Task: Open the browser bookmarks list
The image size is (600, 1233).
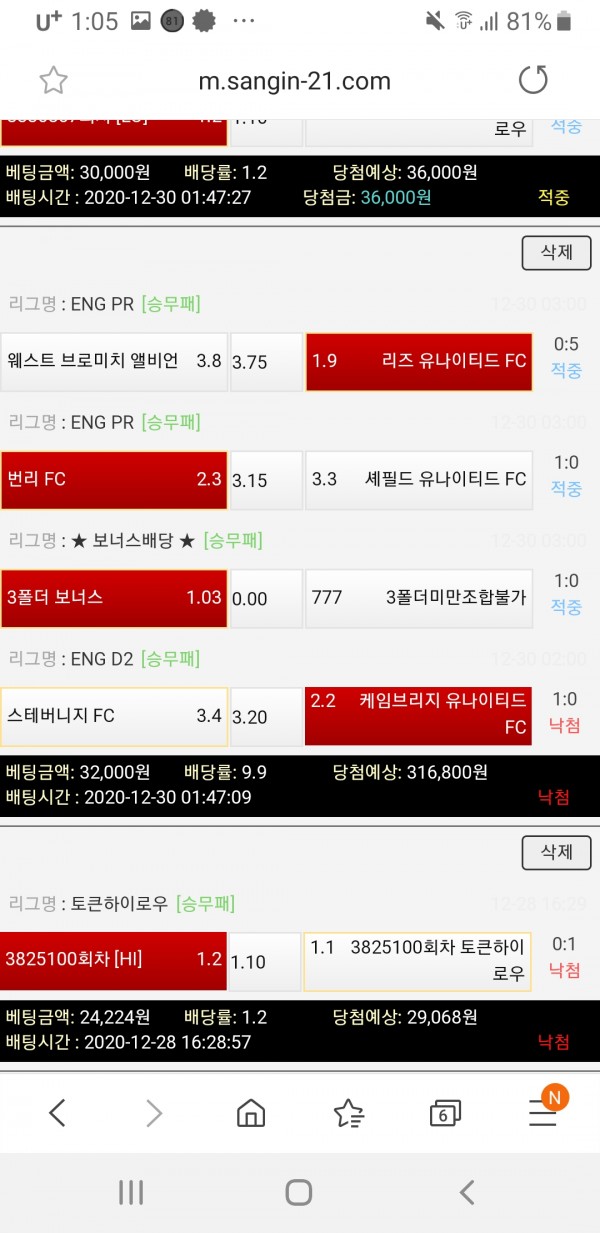Action: coord(348,1112)
